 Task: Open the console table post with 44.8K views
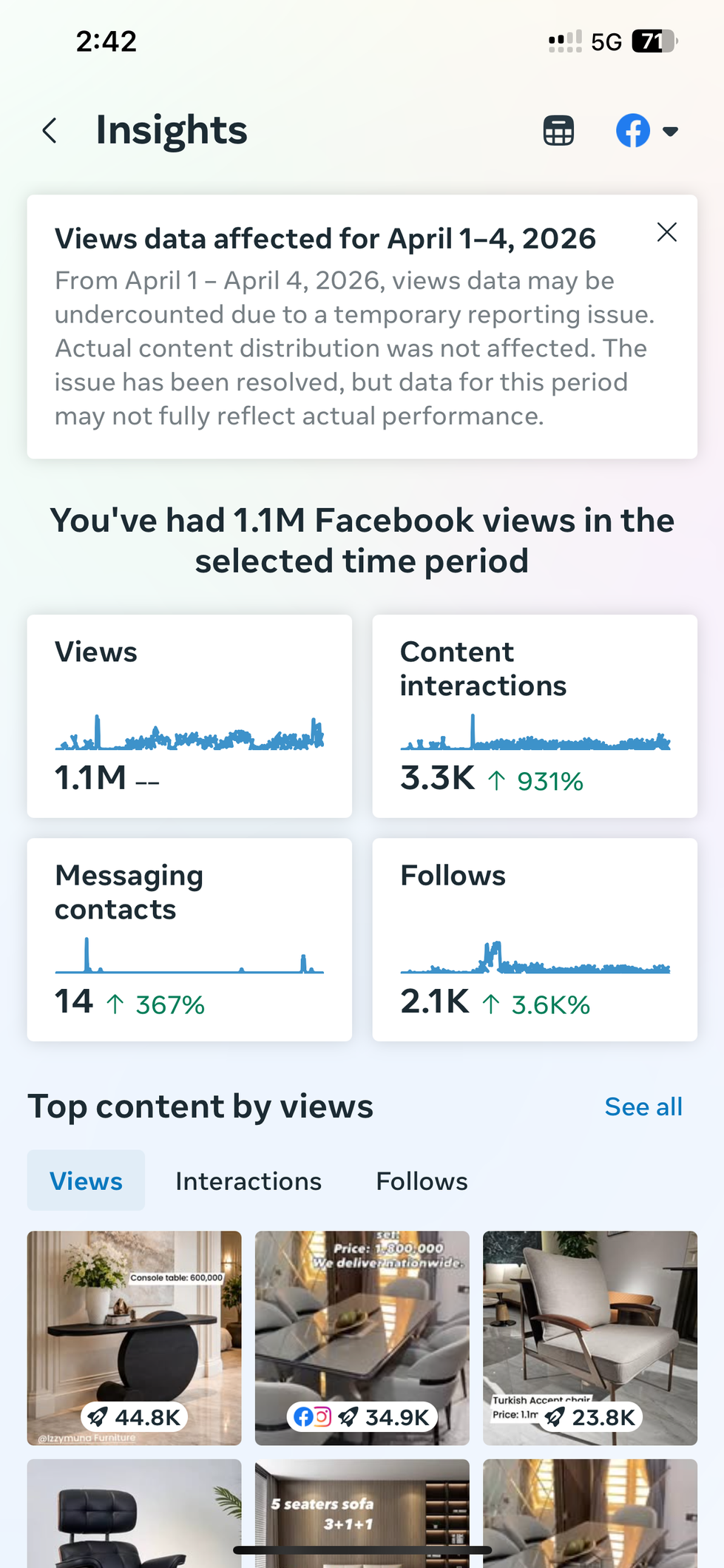135,1338
